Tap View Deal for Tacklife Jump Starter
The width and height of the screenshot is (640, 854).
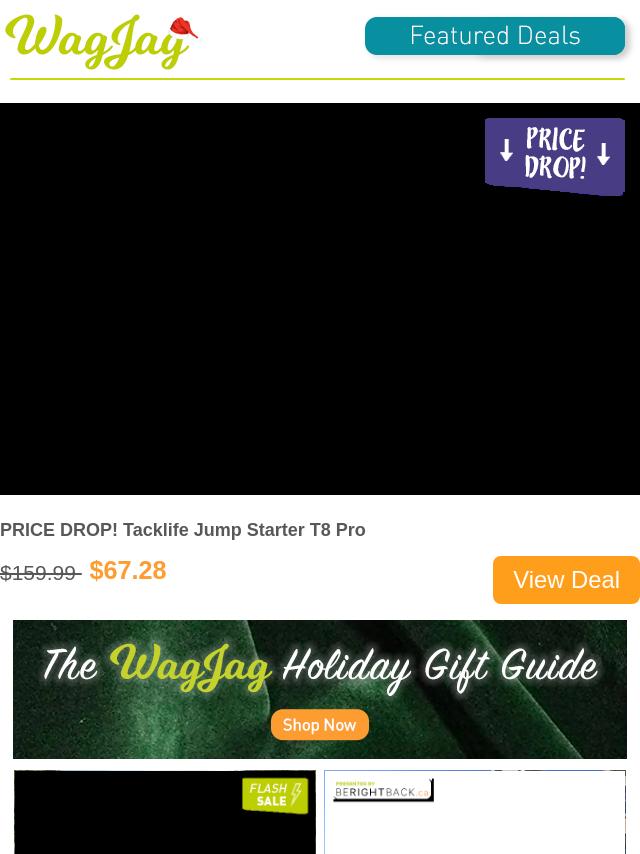click(566, 580)
